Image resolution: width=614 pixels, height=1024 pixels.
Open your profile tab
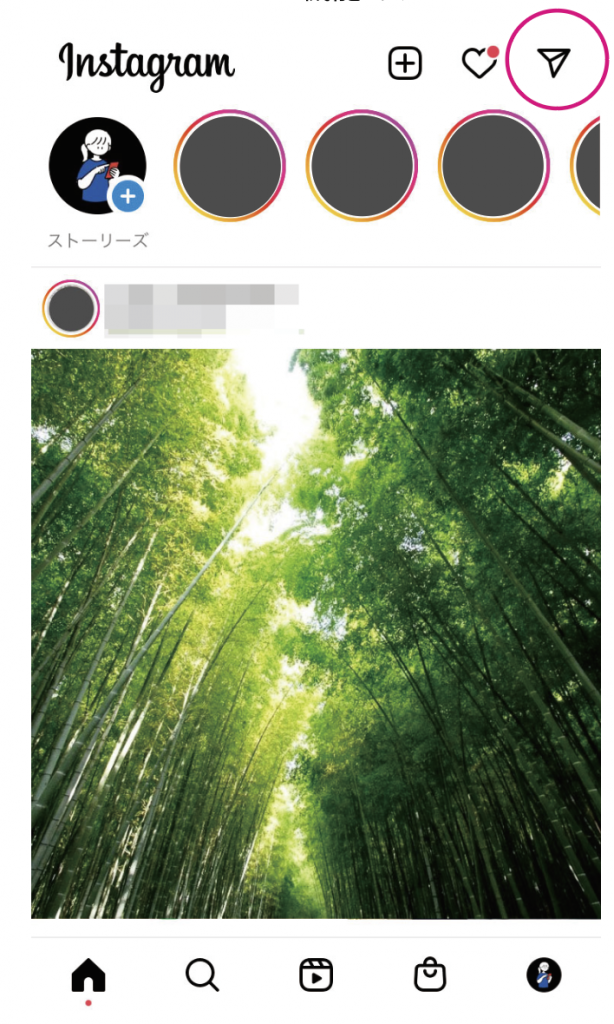point(544,975)
